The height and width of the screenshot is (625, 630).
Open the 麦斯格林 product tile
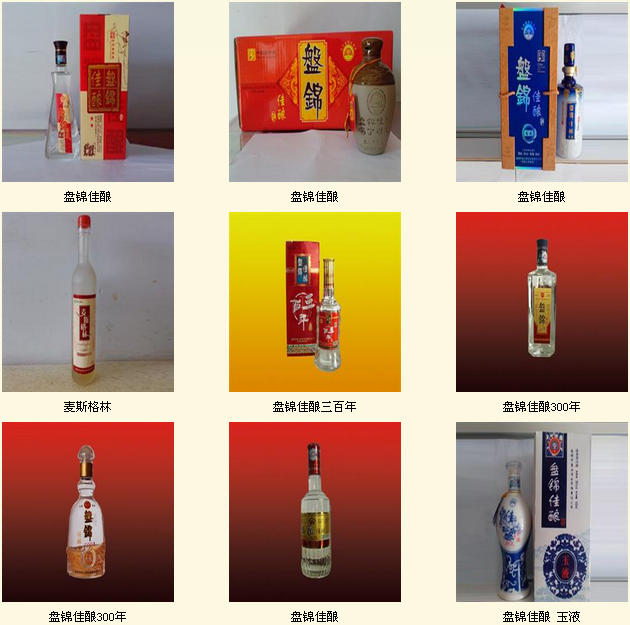pyautogui.click(x=88, y=302)
